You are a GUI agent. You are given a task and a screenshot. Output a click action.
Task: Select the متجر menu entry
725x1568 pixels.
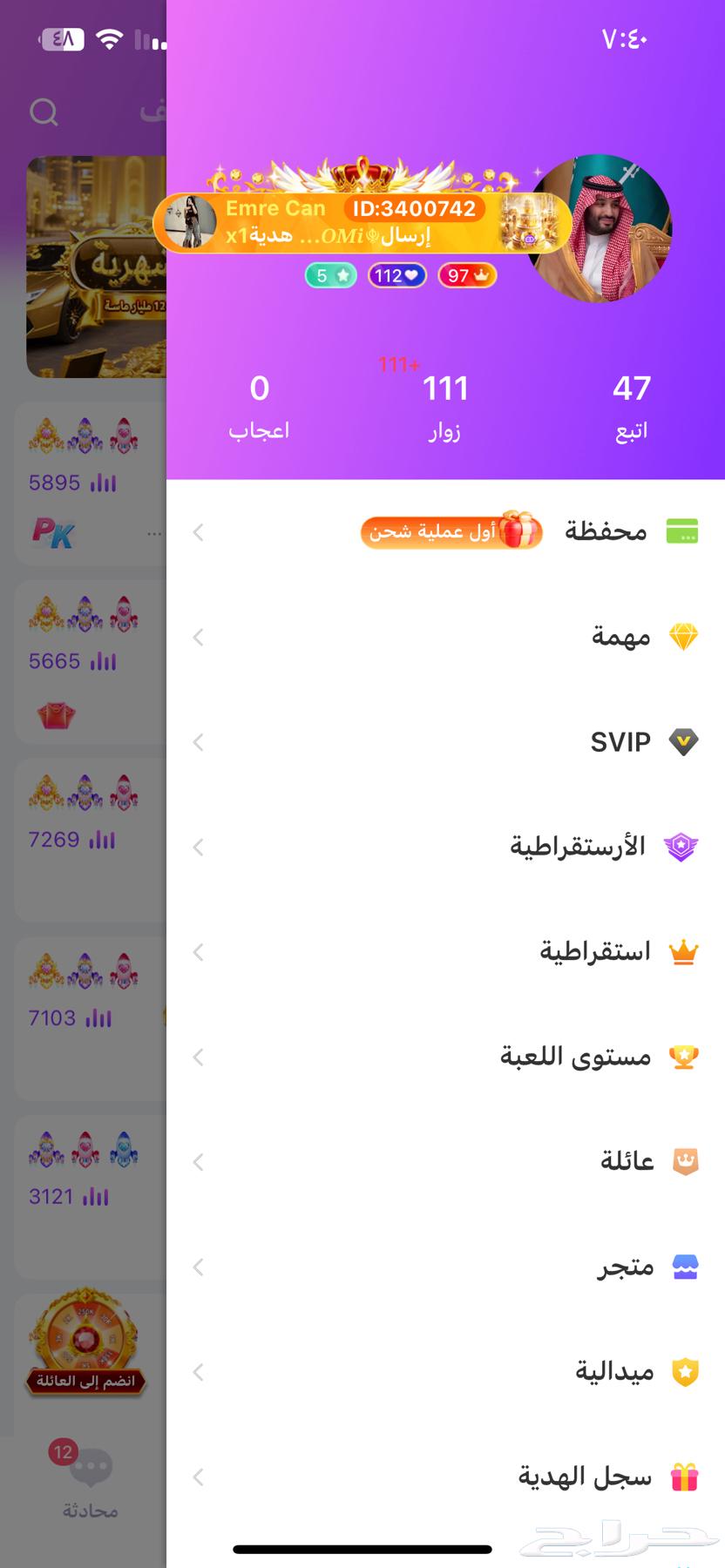tap(625, 1267)
